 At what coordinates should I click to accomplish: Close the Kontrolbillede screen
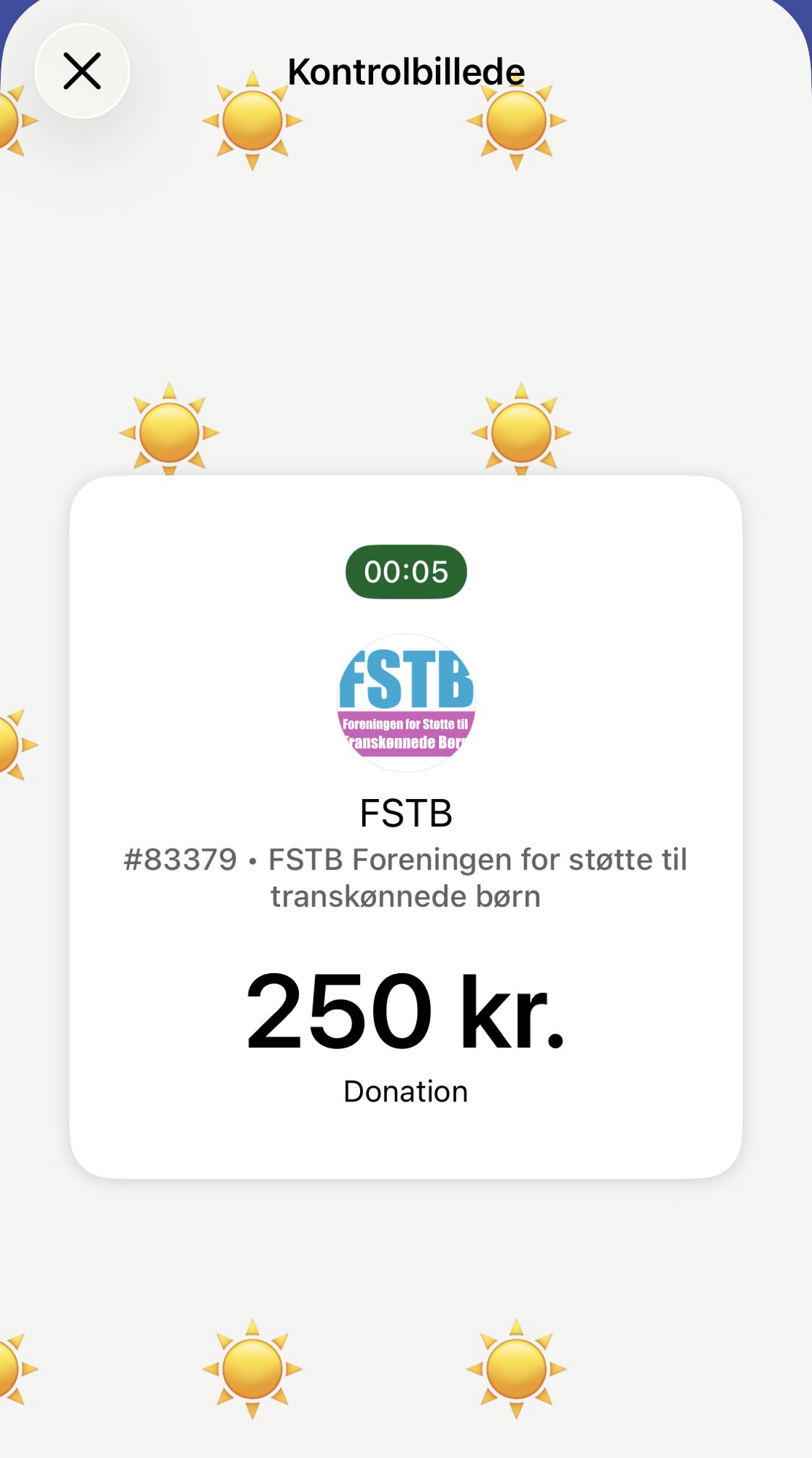pyautogui.click(x=82, y=71)
